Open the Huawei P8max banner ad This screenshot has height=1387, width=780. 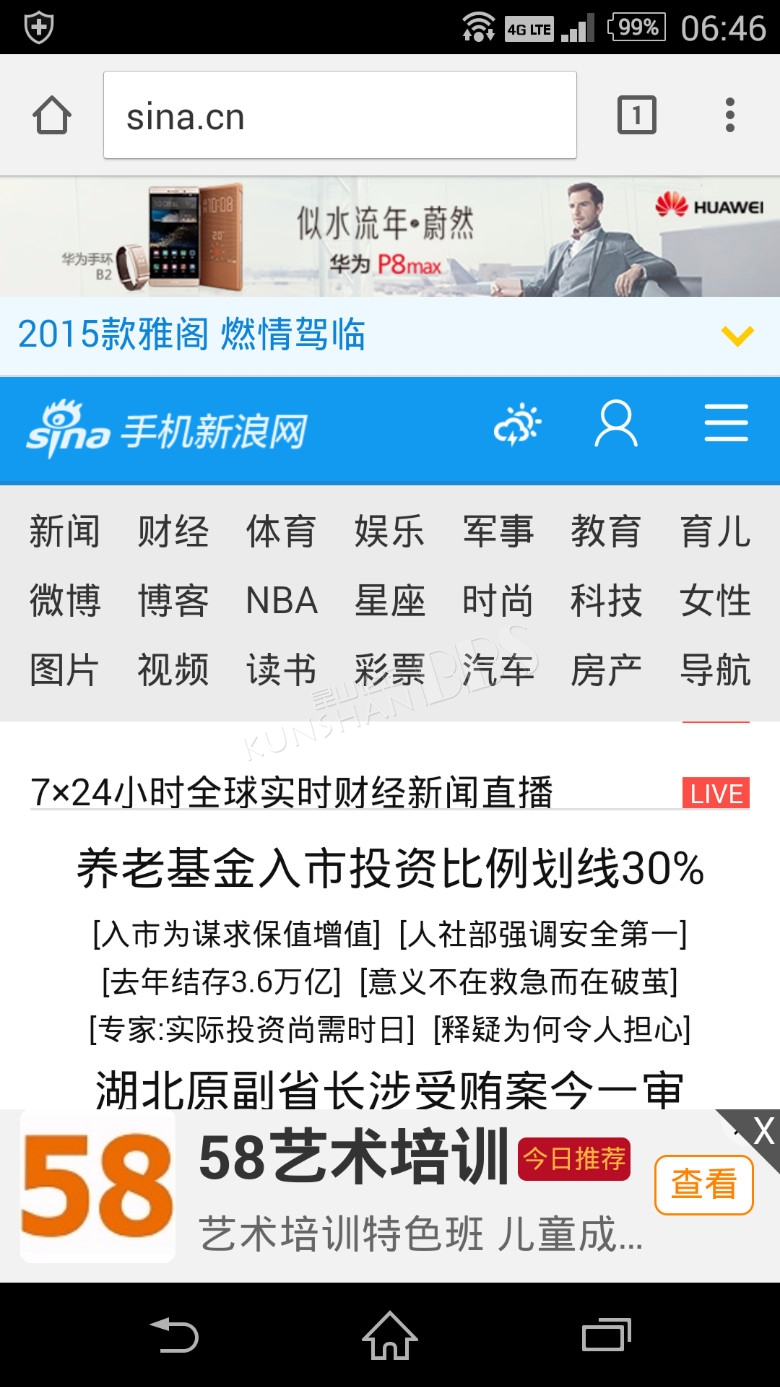click(x=390, y=237)
